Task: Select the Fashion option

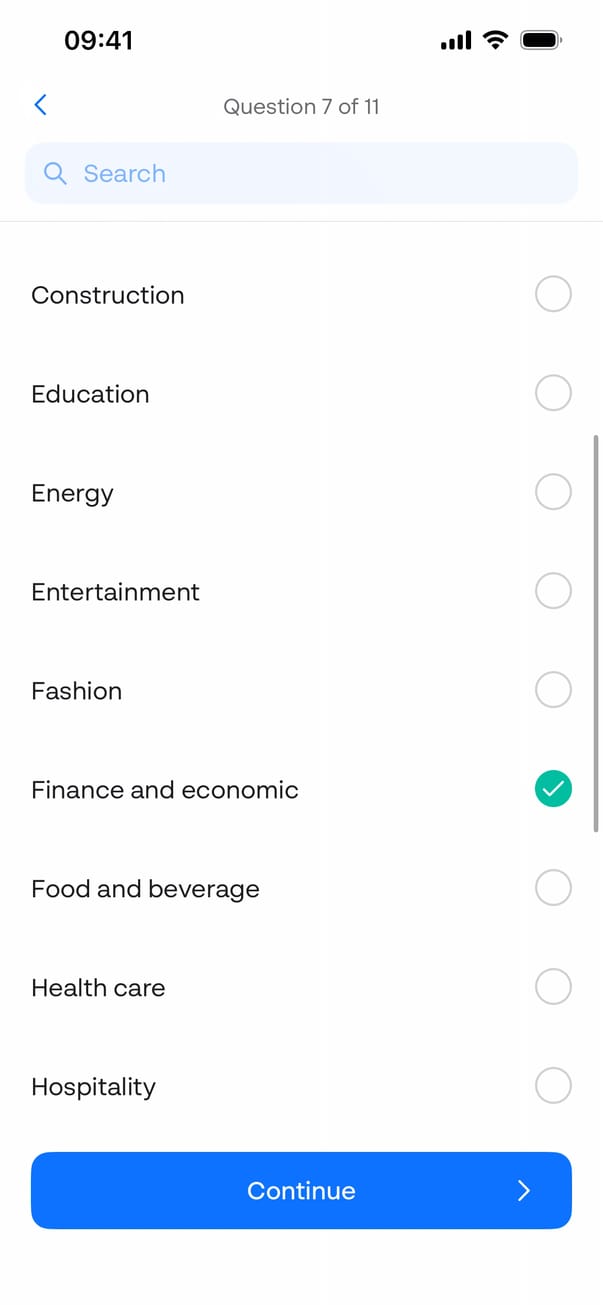Action: pyautogui.click(x=553, y=690)
